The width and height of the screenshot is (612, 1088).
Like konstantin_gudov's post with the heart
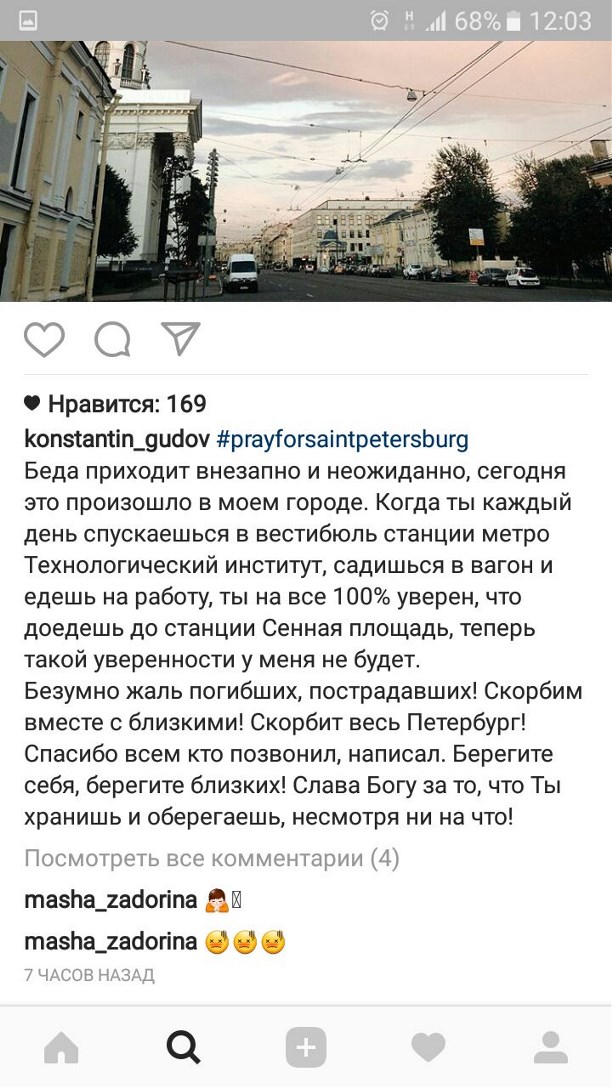pyautogui.click(x=44, y=340)
